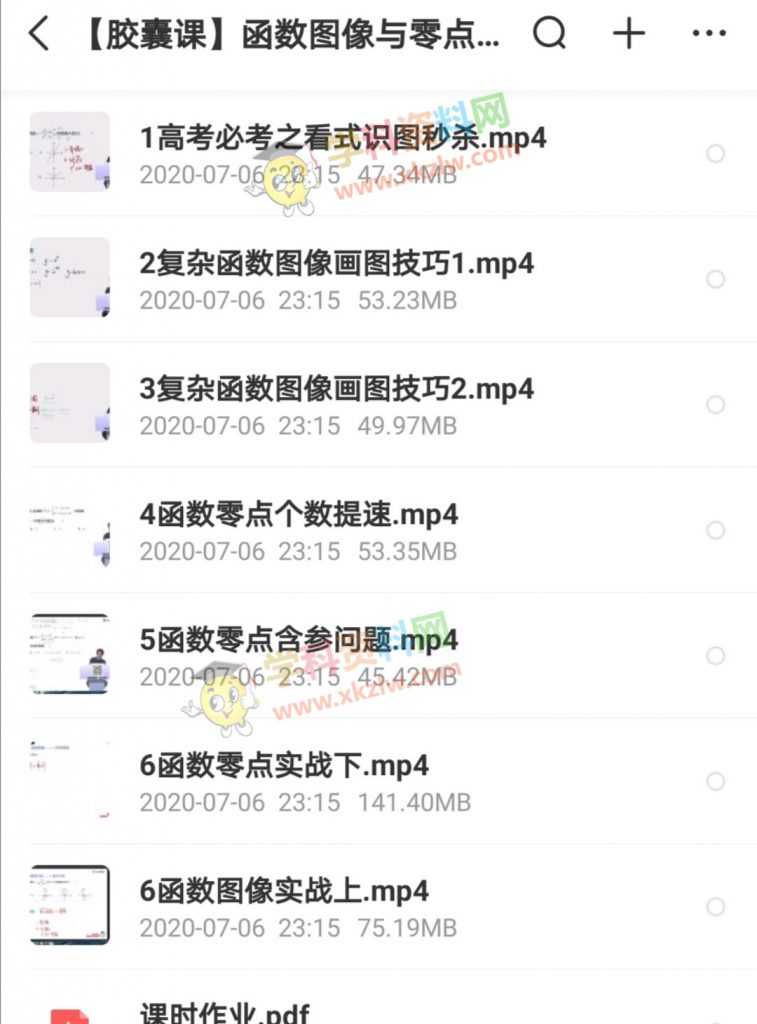Viewport: 757px width, 1024px height.
Task: Play 3复杂函数图像画图技巧2.mp4
Action: [337, 390]
